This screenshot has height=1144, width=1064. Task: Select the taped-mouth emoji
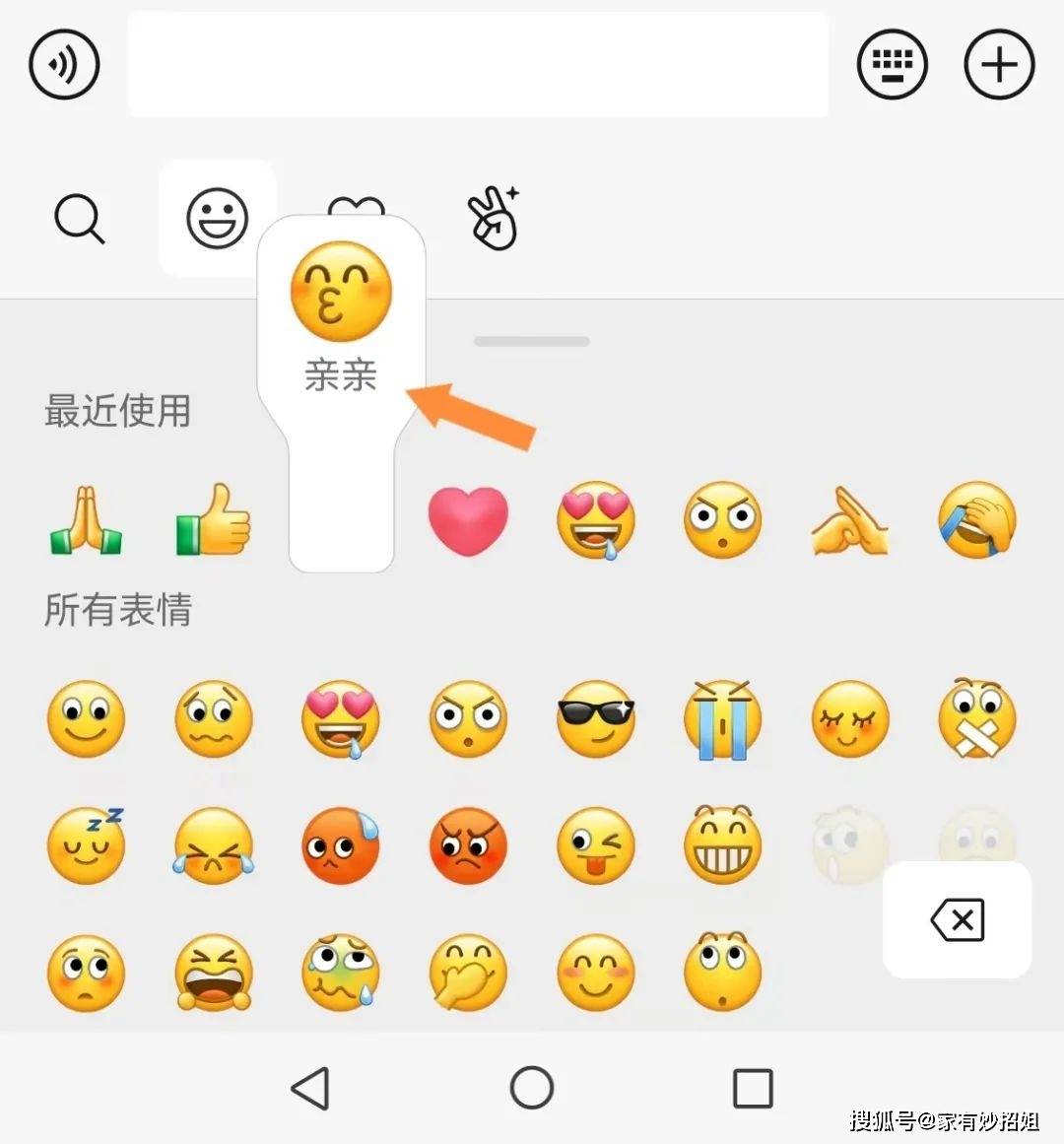pyautogui.click(x=976, y=718)
